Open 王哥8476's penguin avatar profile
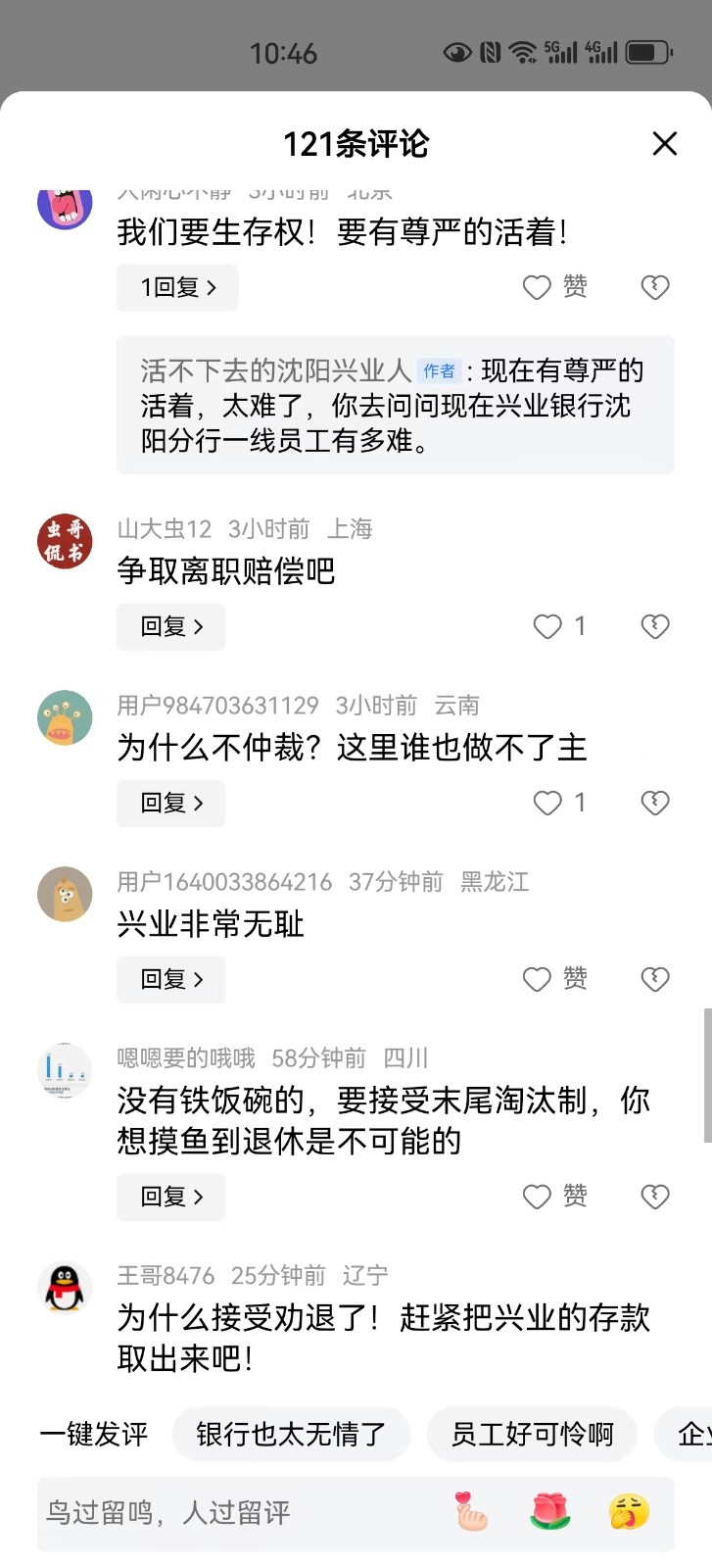Image resolution: width=712 pixels, height=1568 pixels. (65, 1287)
